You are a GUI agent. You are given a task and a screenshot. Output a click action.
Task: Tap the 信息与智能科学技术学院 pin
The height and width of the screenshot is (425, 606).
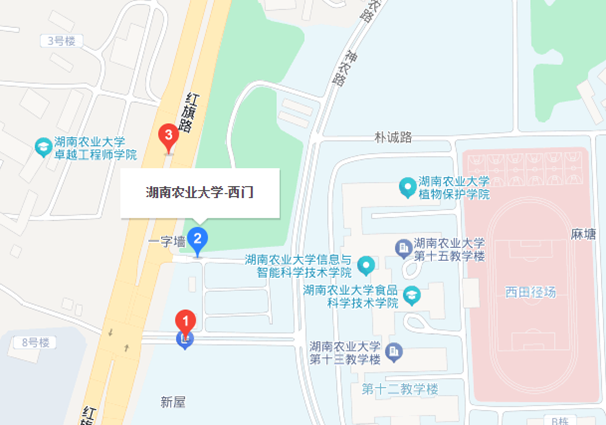(x=367, y=265)
